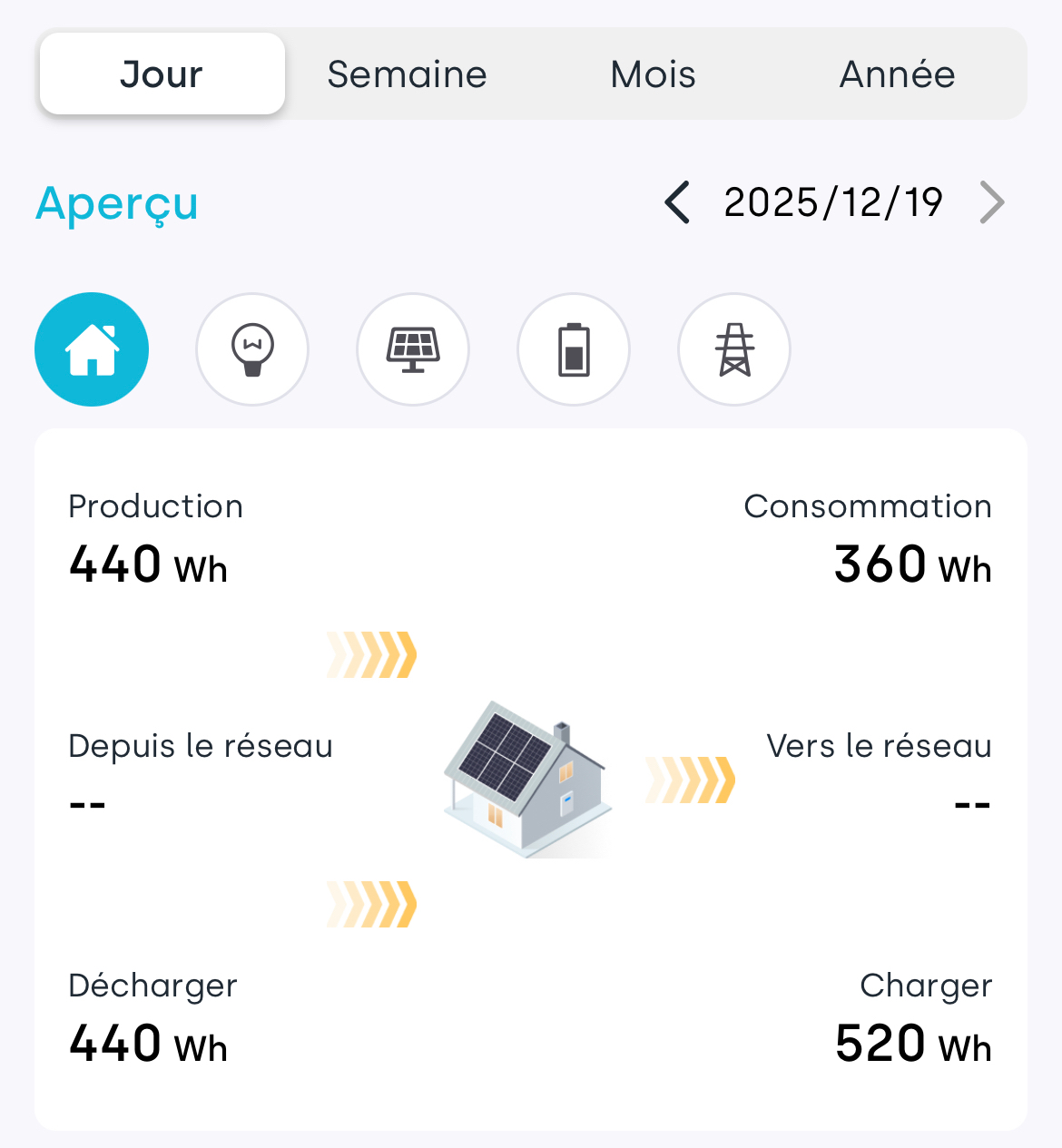The width and height of the screenshot is (1062, 1148).
Task: Switch to the Jour tab
Action: (162, 74)
